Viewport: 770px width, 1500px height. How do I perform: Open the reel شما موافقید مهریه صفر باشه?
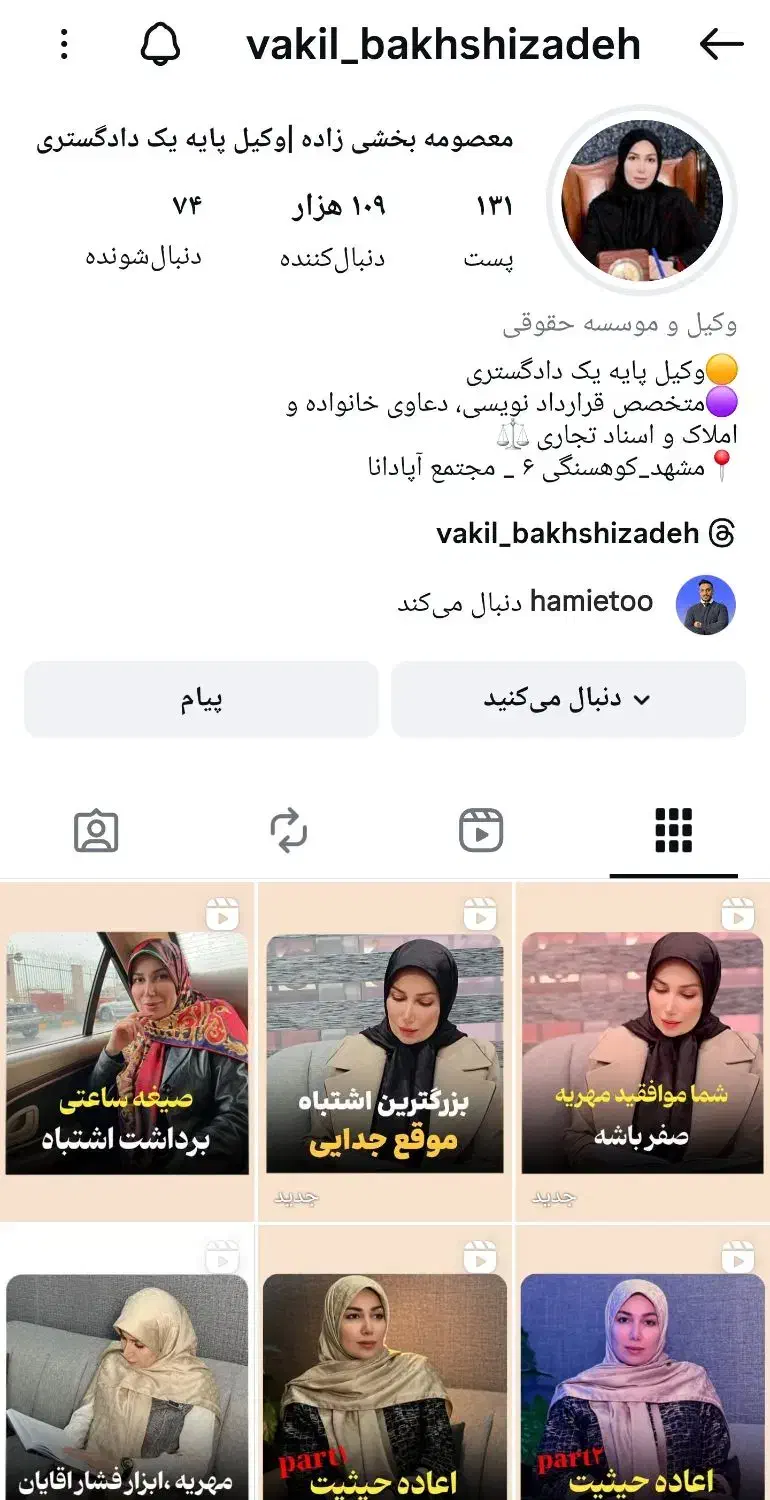pyautogui.click(x=641, y=1050)
